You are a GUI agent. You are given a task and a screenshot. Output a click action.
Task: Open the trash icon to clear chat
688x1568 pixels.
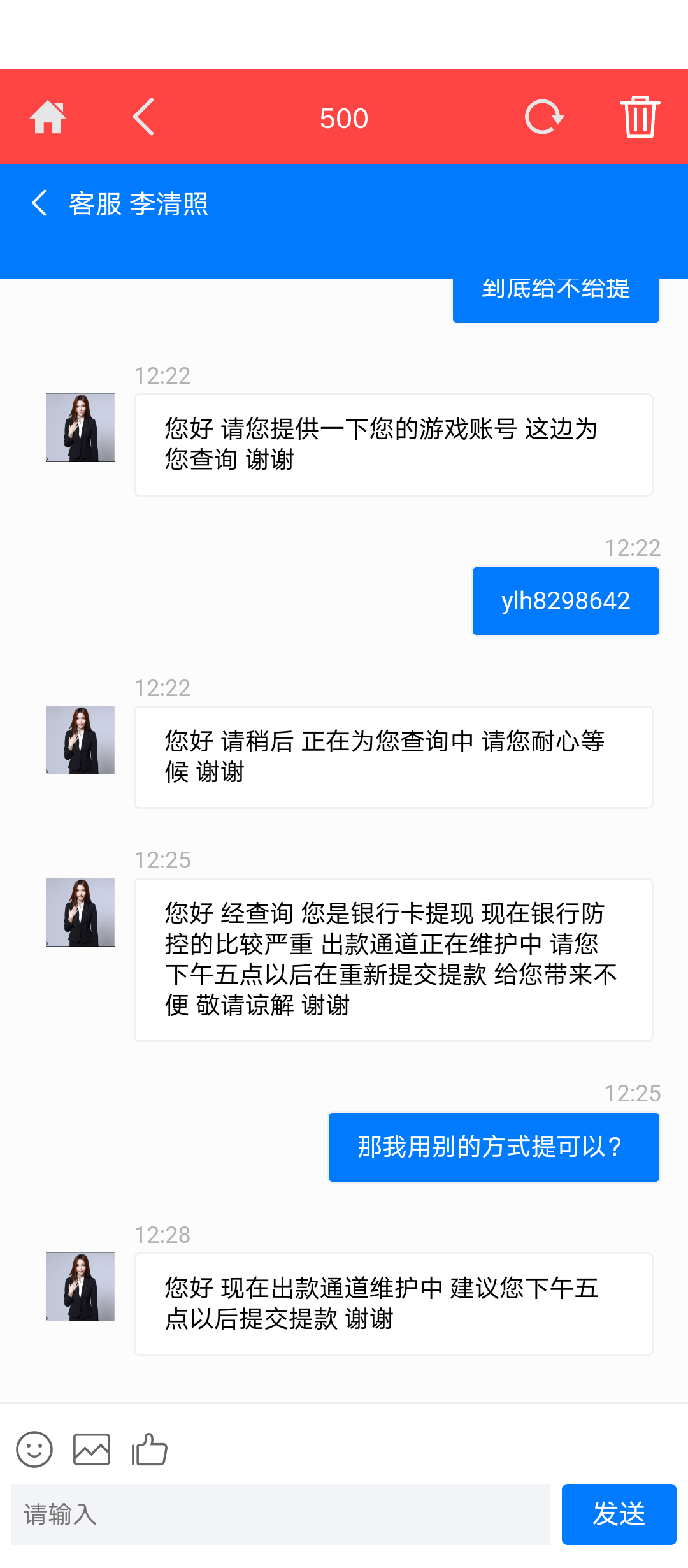(x=640, y=117)
